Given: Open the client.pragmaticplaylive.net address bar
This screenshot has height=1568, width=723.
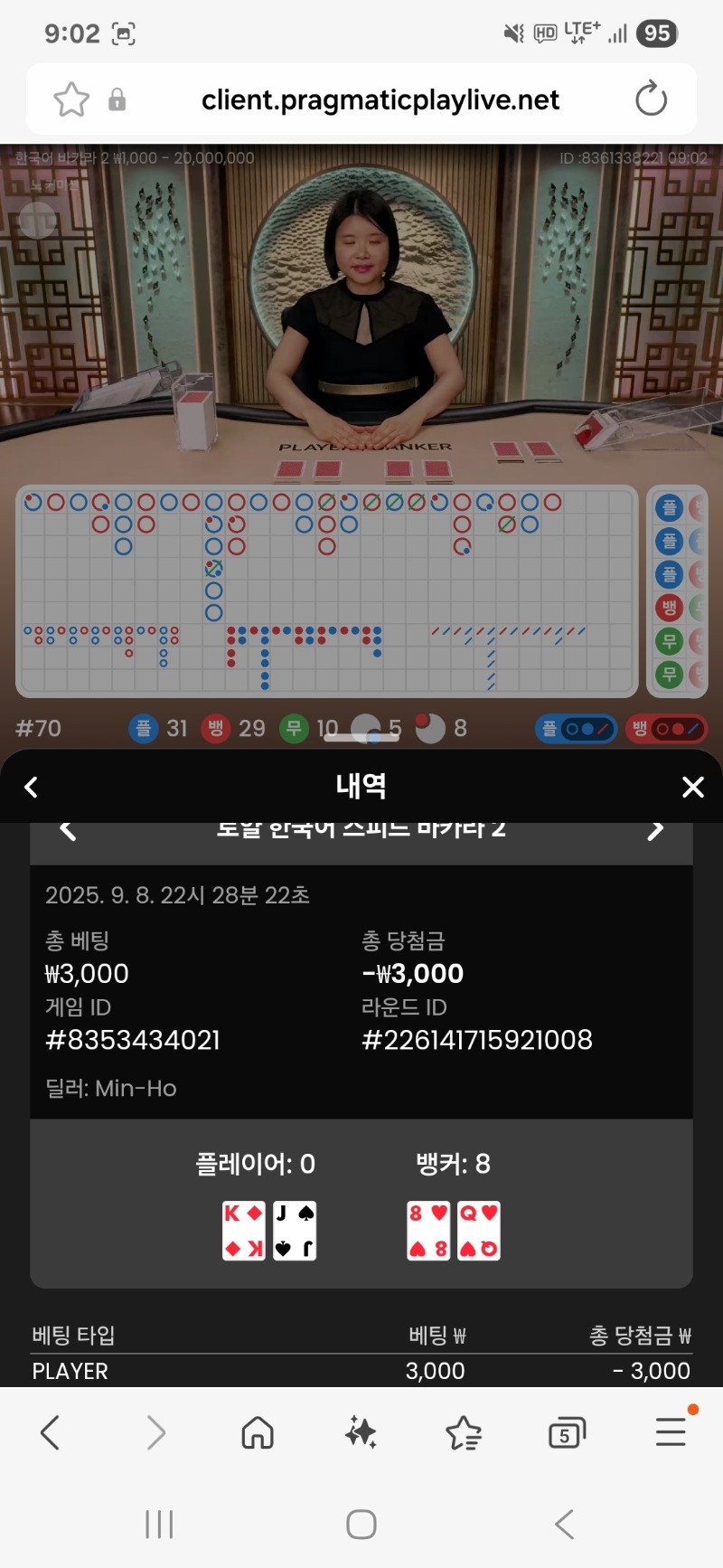Looking at the screenshot, I should click(x=380, y=99).
